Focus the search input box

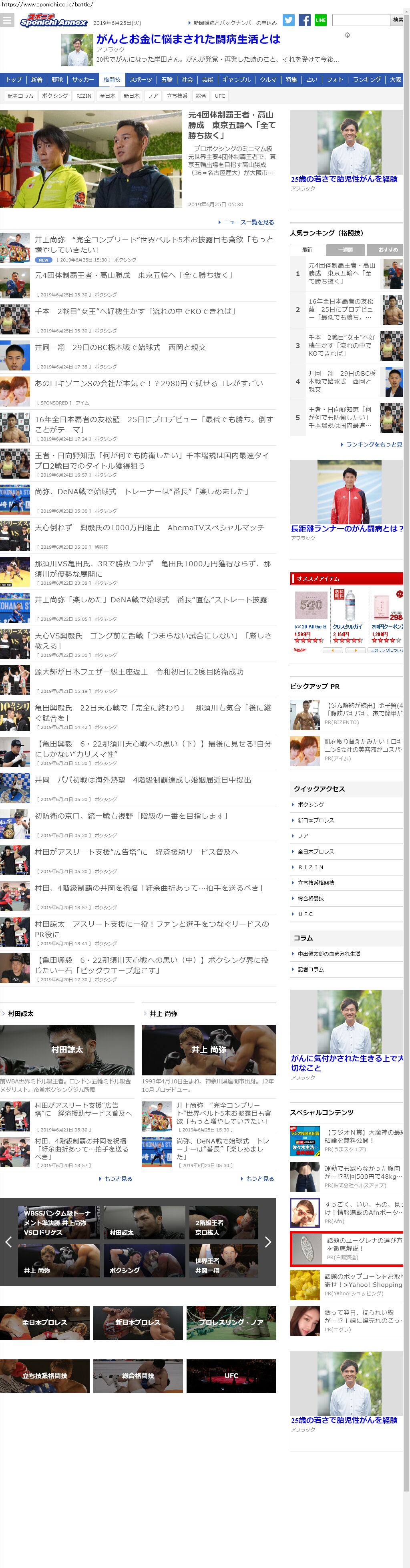(x=360, y=20)
